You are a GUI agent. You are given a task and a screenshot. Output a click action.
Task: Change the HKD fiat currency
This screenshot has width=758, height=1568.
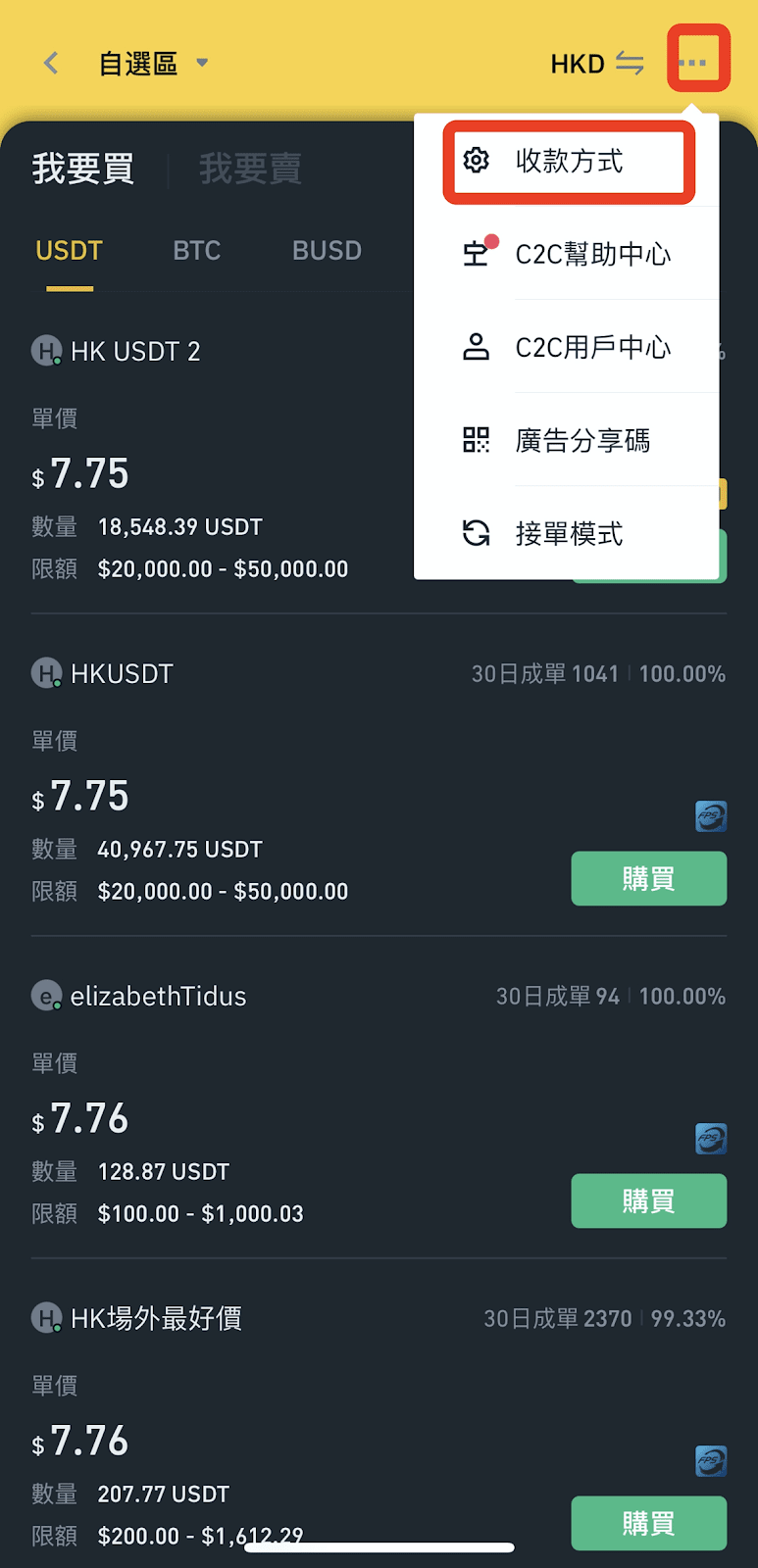[597, 65]
